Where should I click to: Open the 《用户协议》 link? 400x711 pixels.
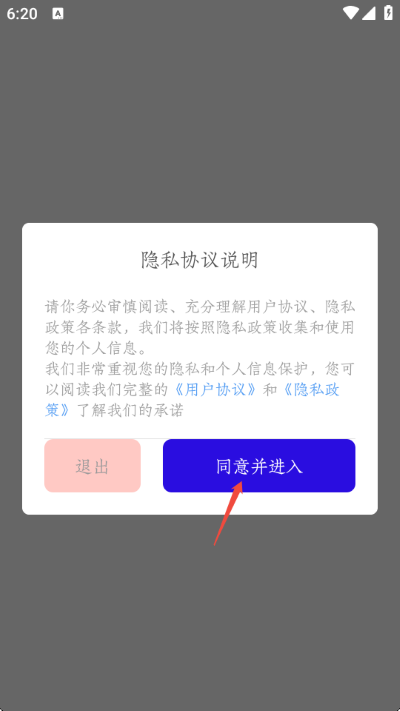(x=217, y=390)
